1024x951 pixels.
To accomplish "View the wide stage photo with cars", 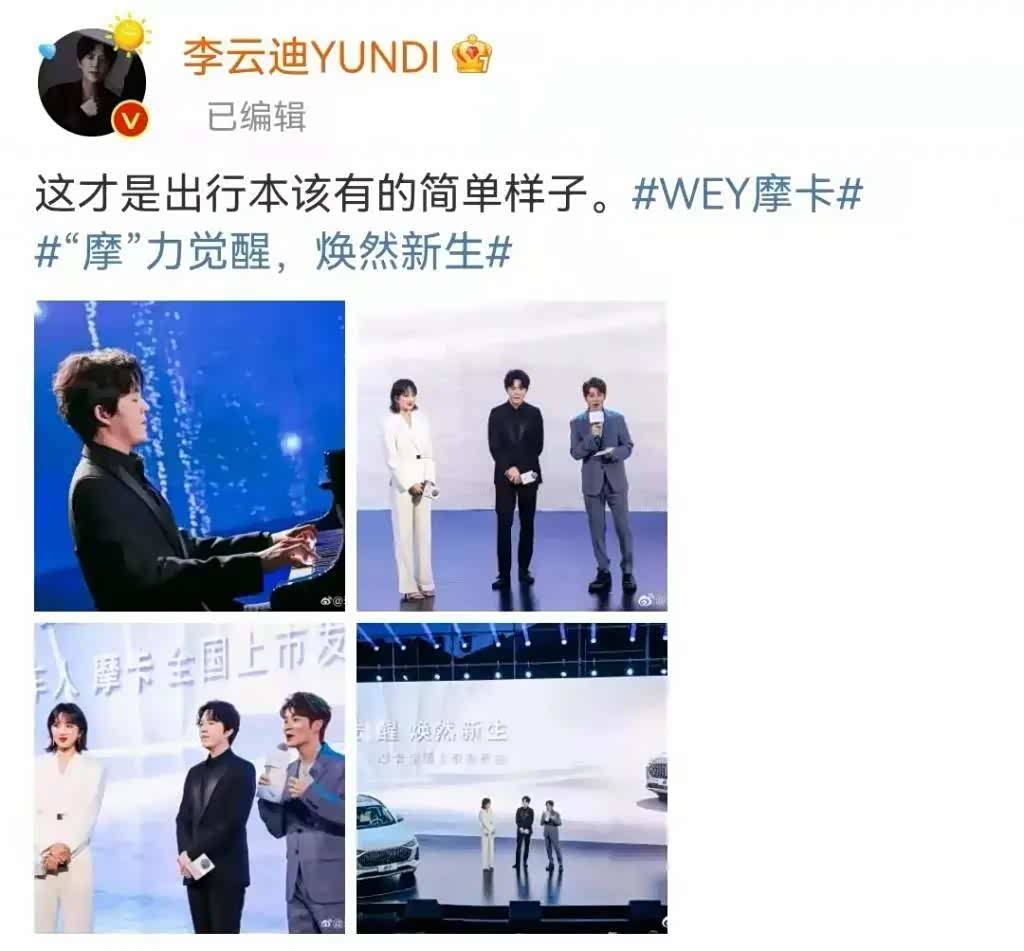I will coord(512,778).
